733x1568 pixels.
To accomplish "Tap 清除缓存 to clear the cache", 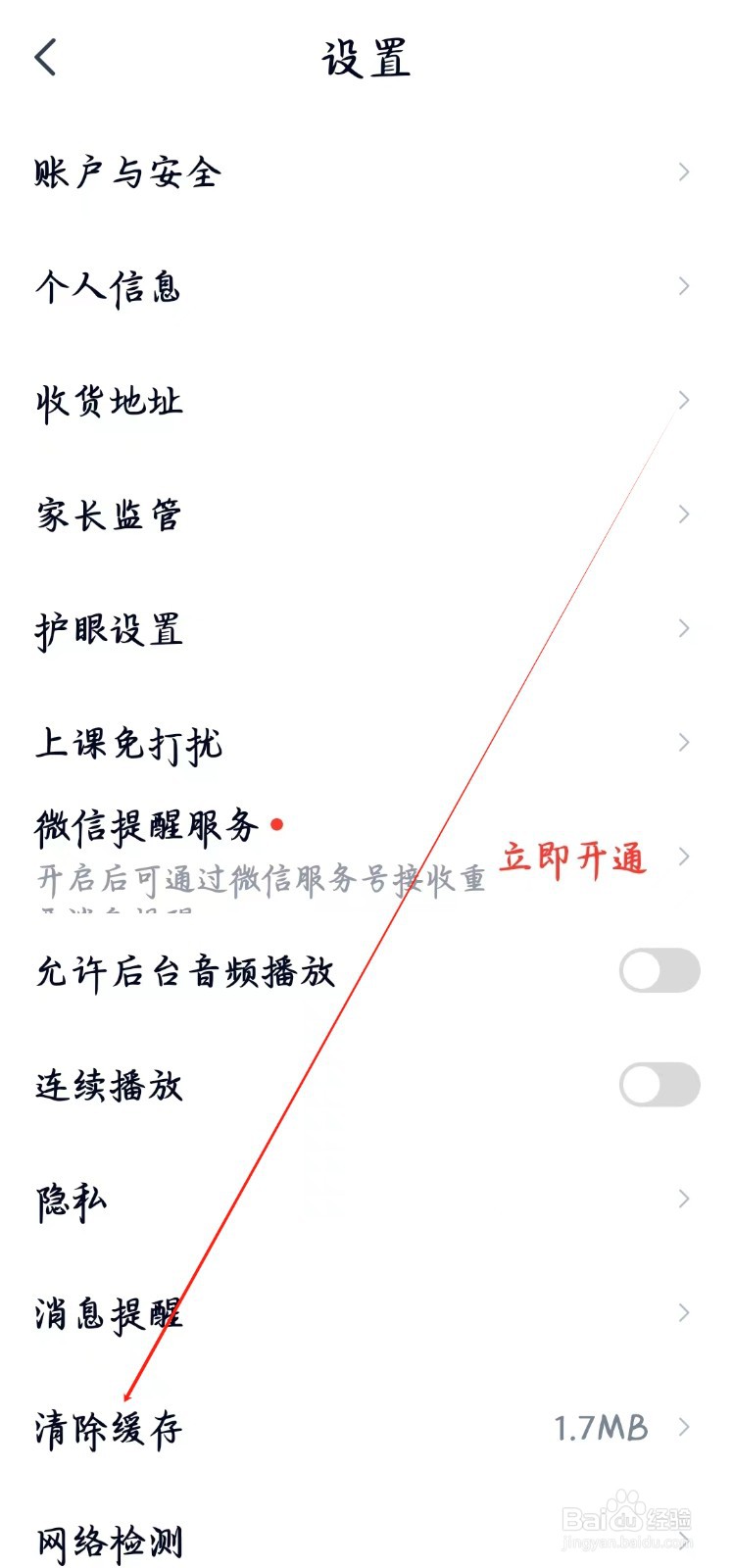I will pyautogui.click(x=106, y=1430).
